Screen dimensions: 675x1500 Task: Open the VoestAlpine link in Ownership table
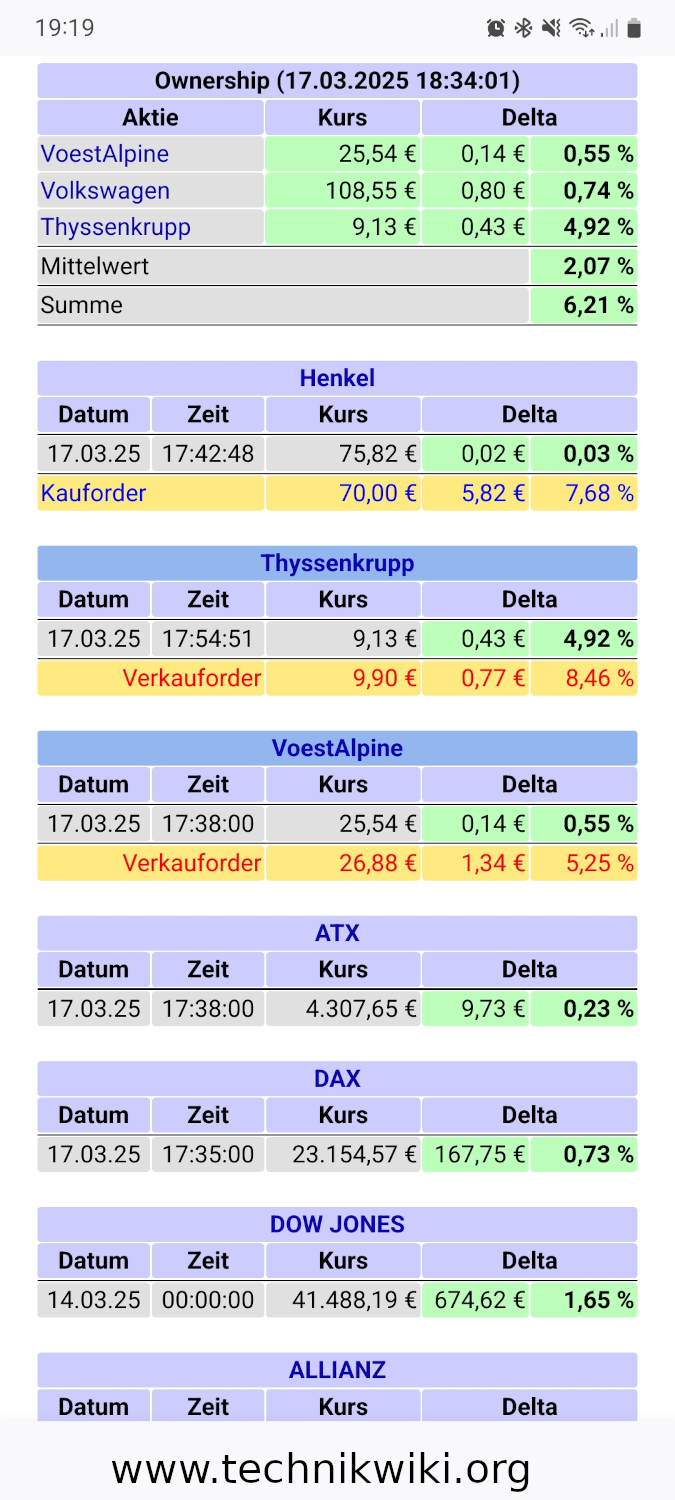click(105, 154)
